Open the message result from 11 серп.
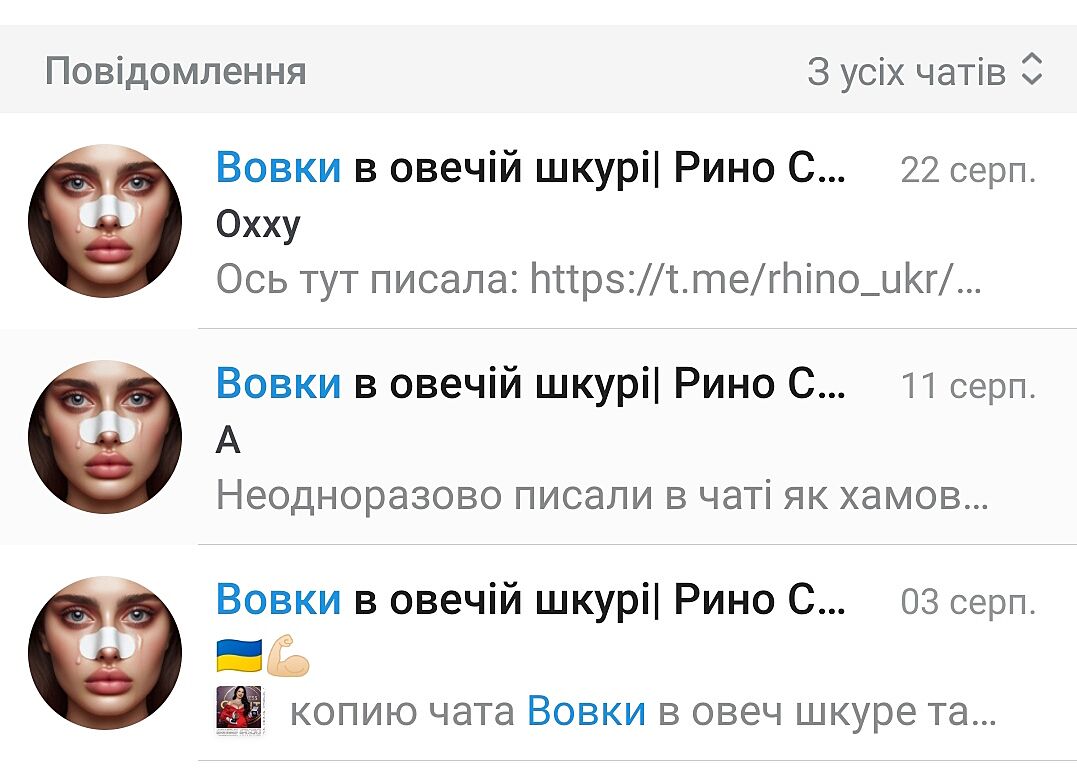 click(600, 439)
